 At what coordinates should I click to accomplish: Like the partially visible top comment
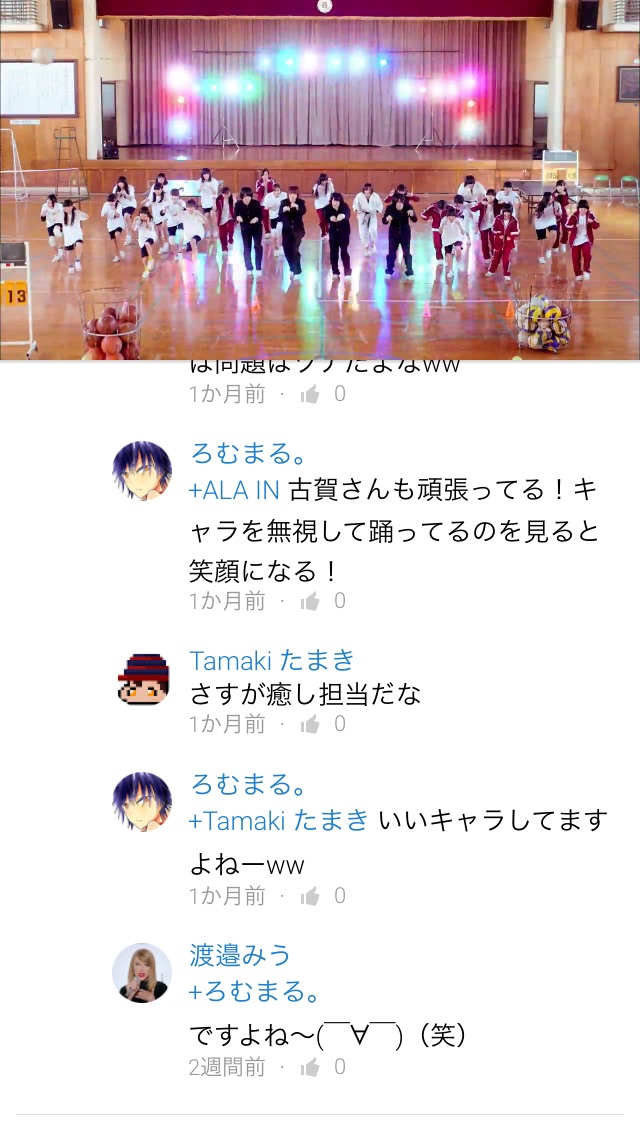[310, 394]
